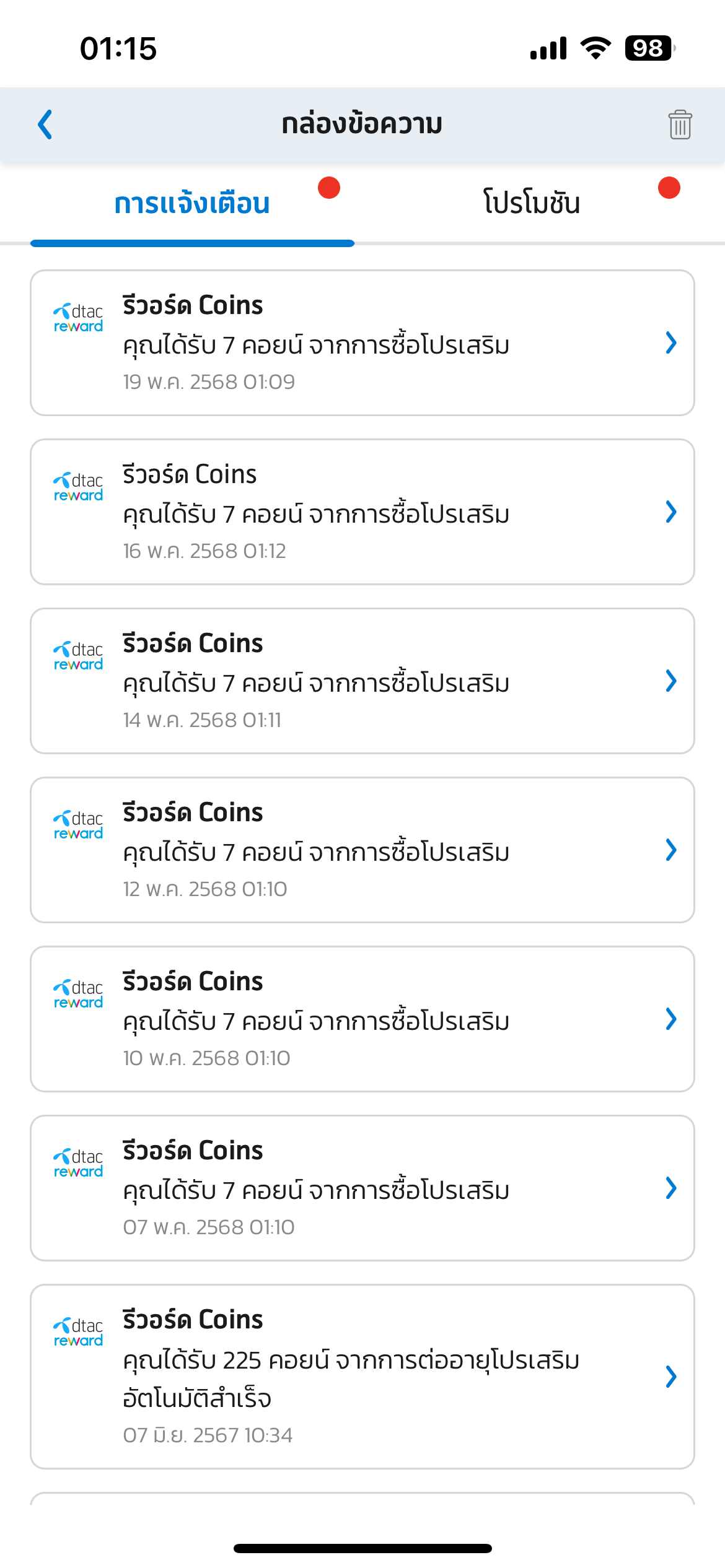Open the Coins message dated 19 พ.ค. 2568
The image size is (725, 1568).
point(362,343)
